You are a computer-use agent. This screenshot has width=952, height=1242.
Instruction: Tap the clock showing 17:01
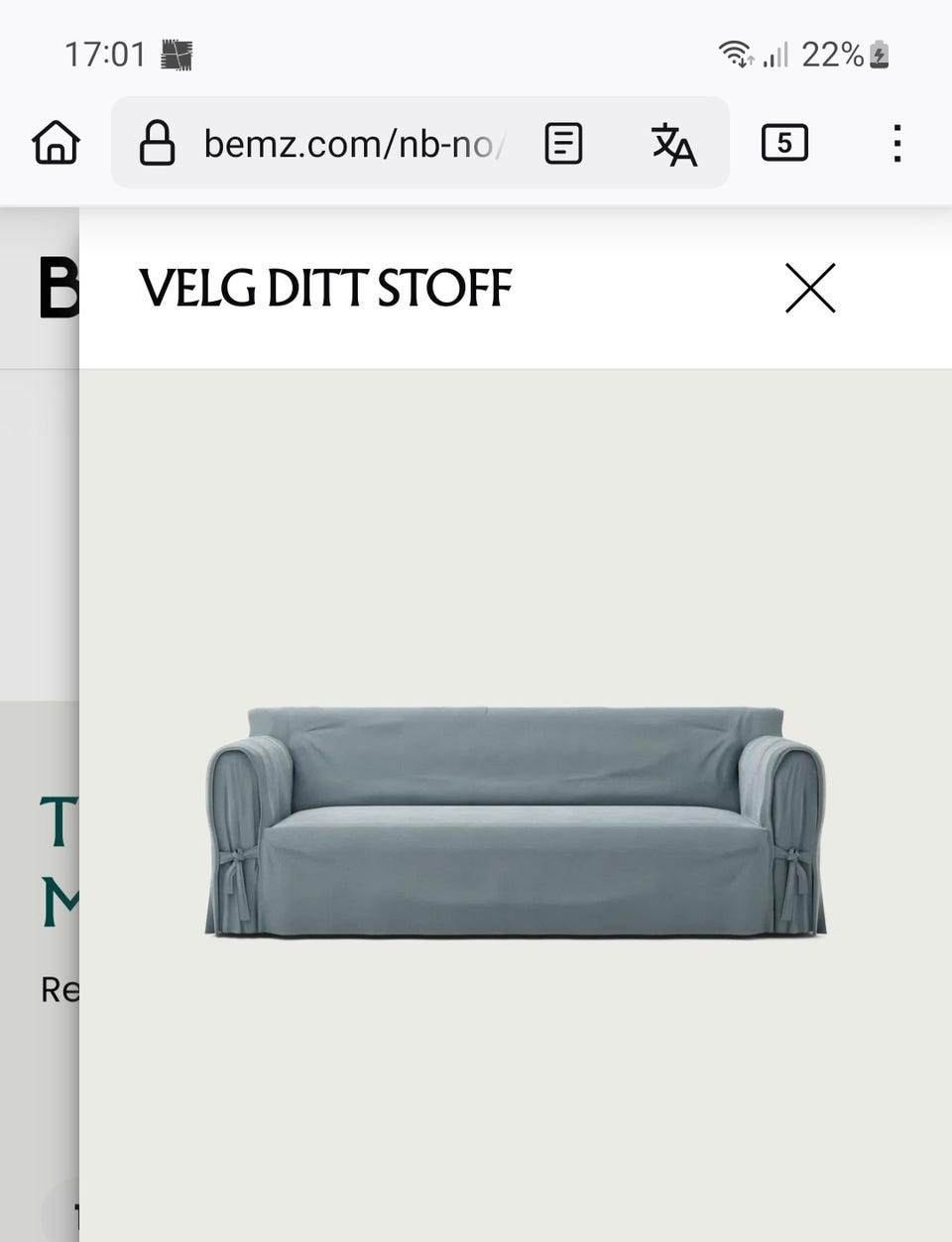(x=104, y=55)
